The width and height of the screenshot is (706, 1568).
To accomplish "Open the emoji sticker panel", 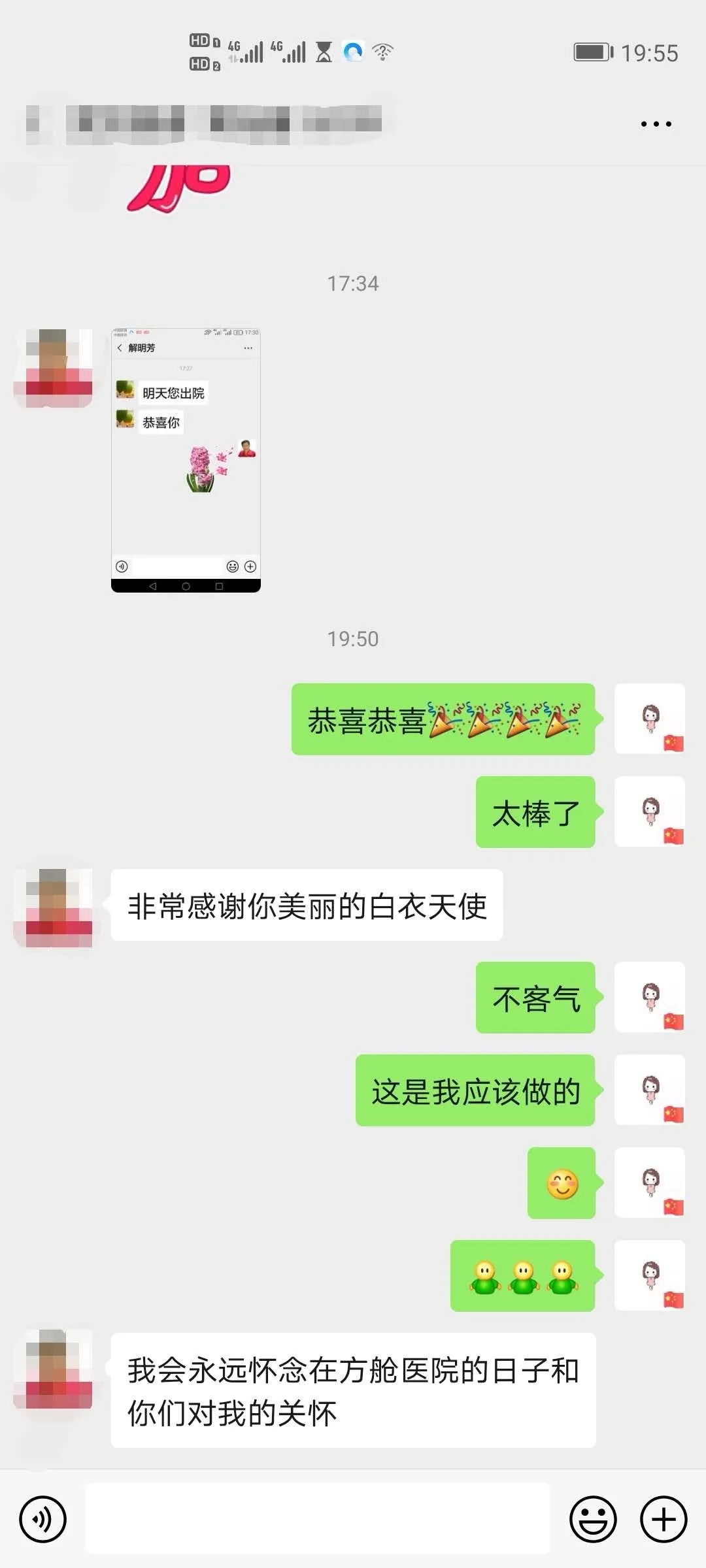I will pyautogui.click(x=593, y=1519).
